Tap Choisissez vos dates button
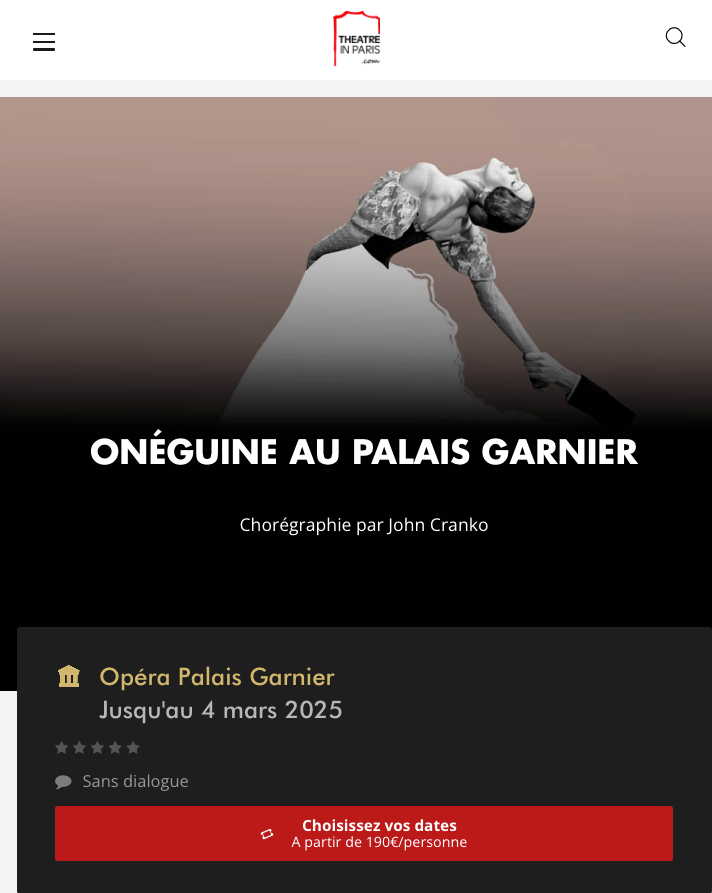This screenshot has height=893, width=712. click(x=364, y=833)
